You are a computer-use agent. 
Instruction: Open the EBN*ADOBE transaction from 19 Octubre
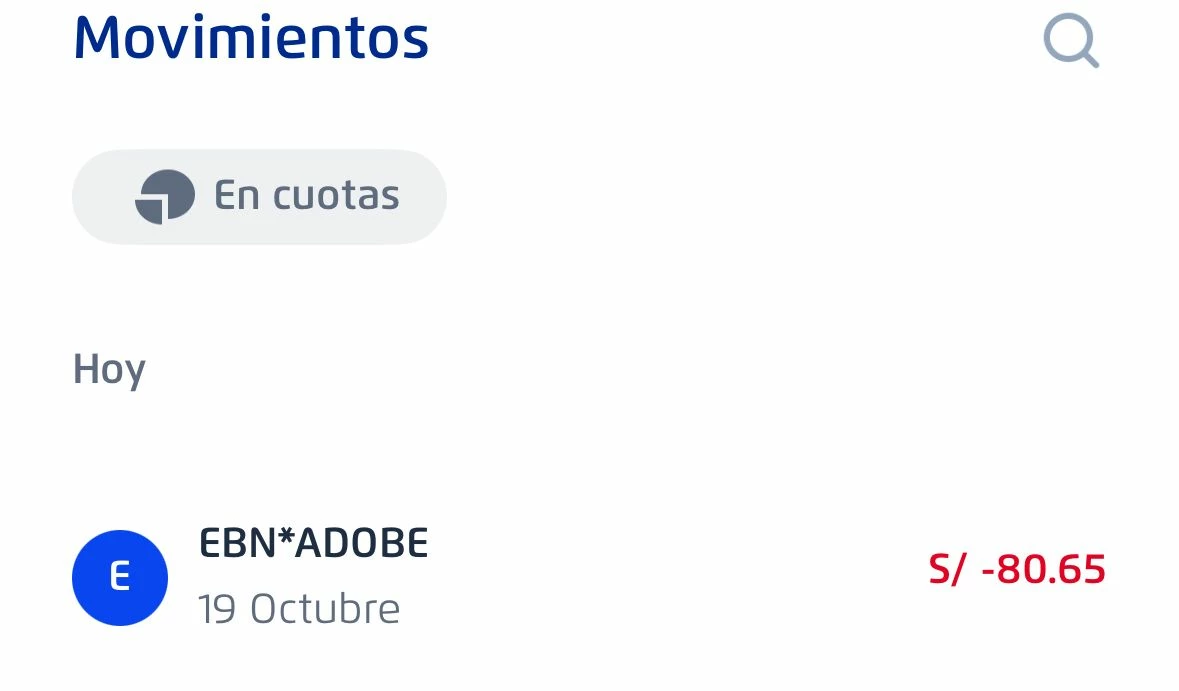coord(588,576)
